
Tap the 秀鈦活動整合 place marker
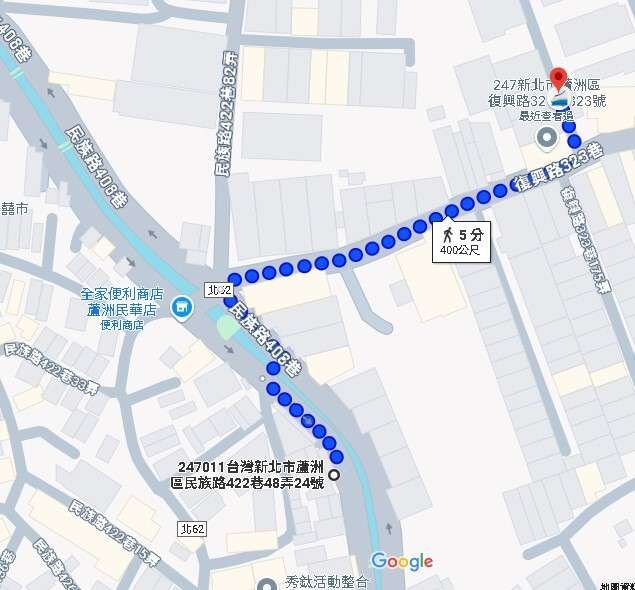[267, 584]
